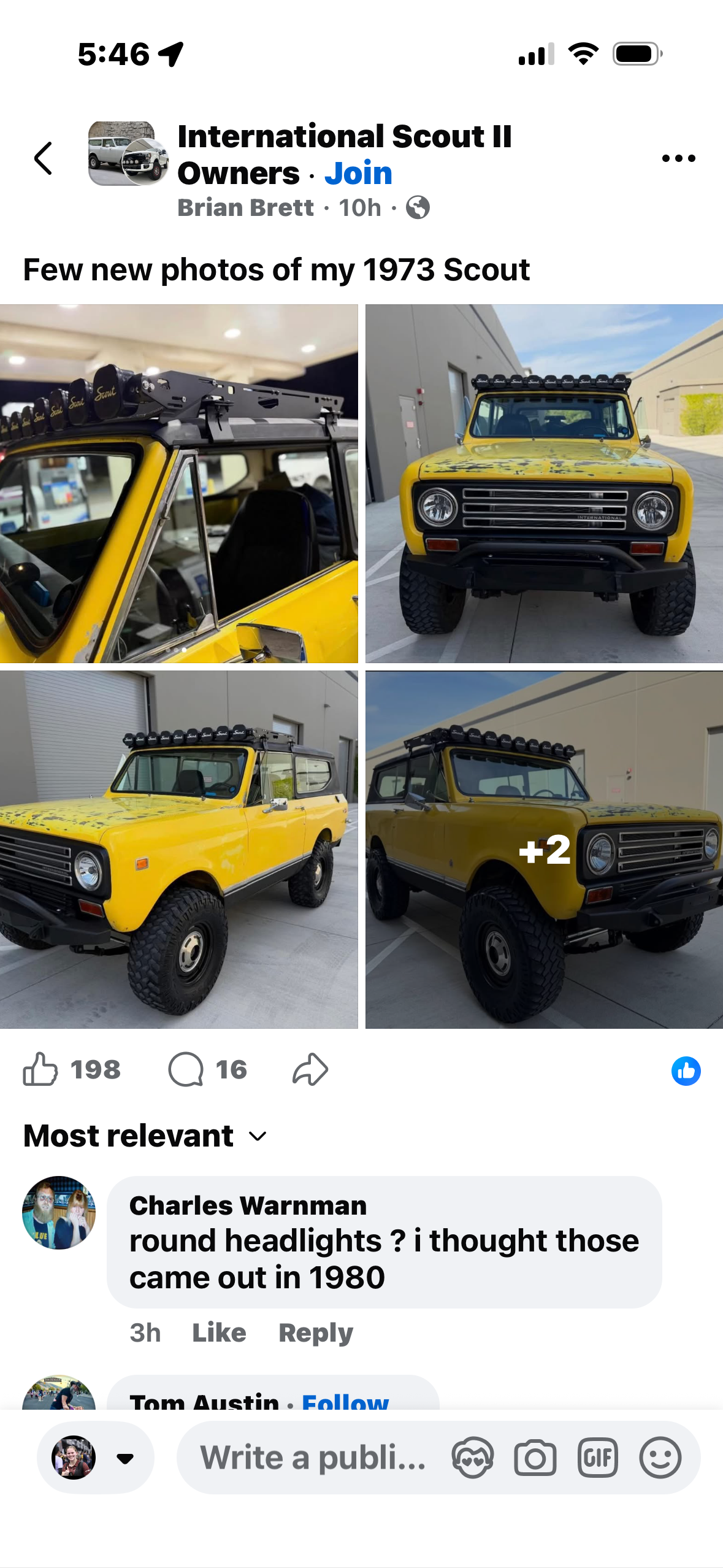Screen dimensions: 723x1568
Task: Open the roof rack close-up photo
Action: coord(178,483)
